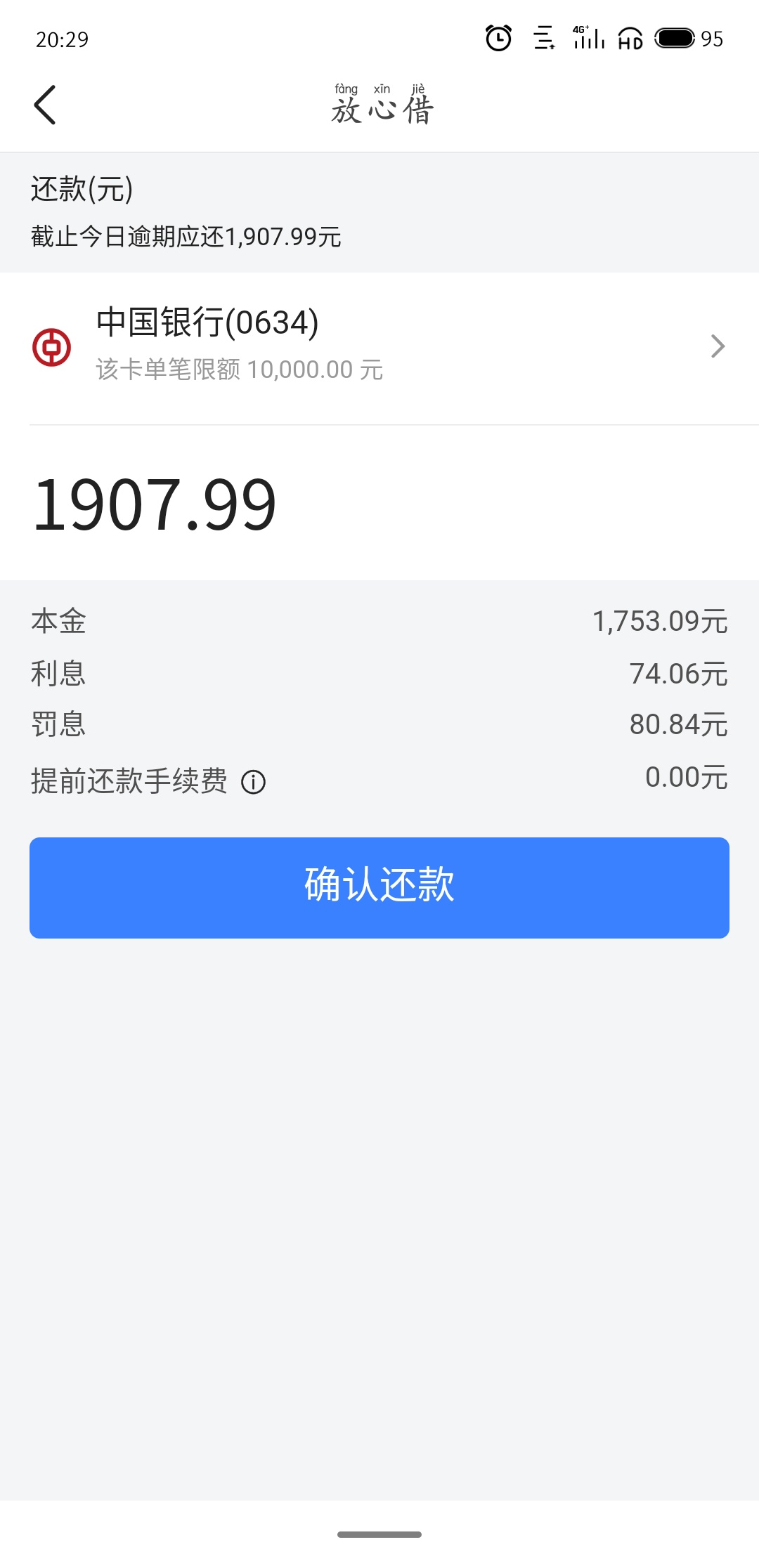Tap the 确认还款 button
This screenshot has width=759, height=1568.
coord(379,887)
